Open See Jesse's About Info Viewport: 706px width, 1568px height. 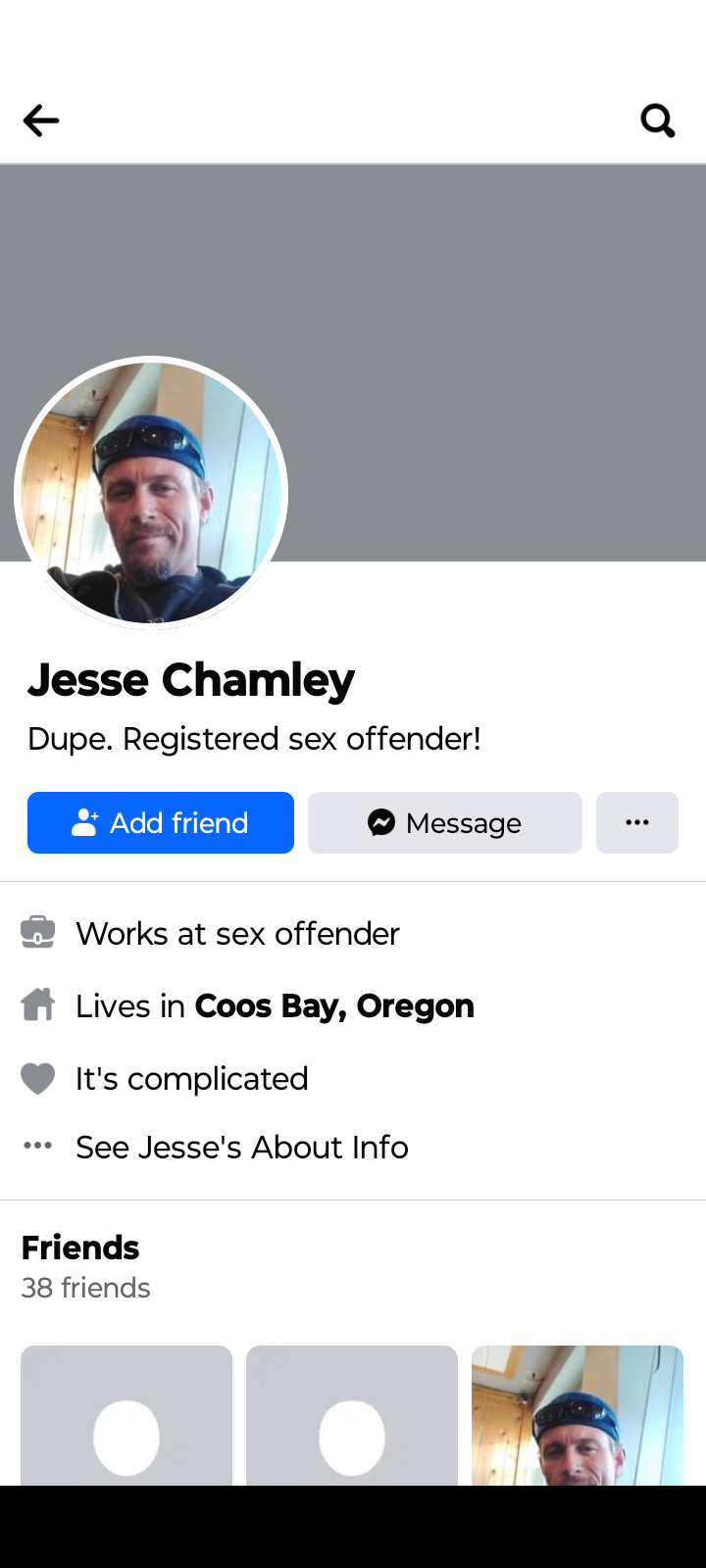(x=242, y=1147)
